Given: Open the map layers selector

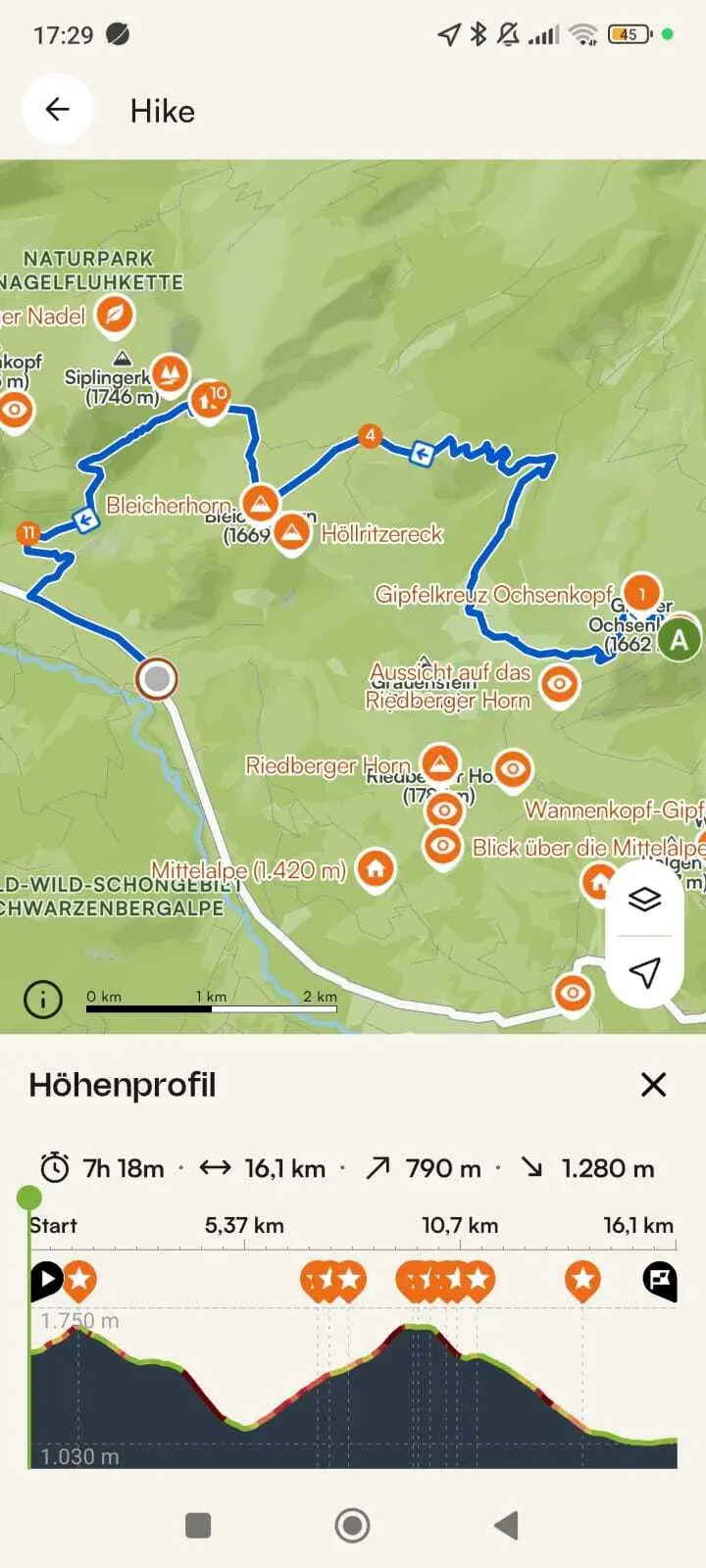Looking at the screenshot, I should (644, 900).
